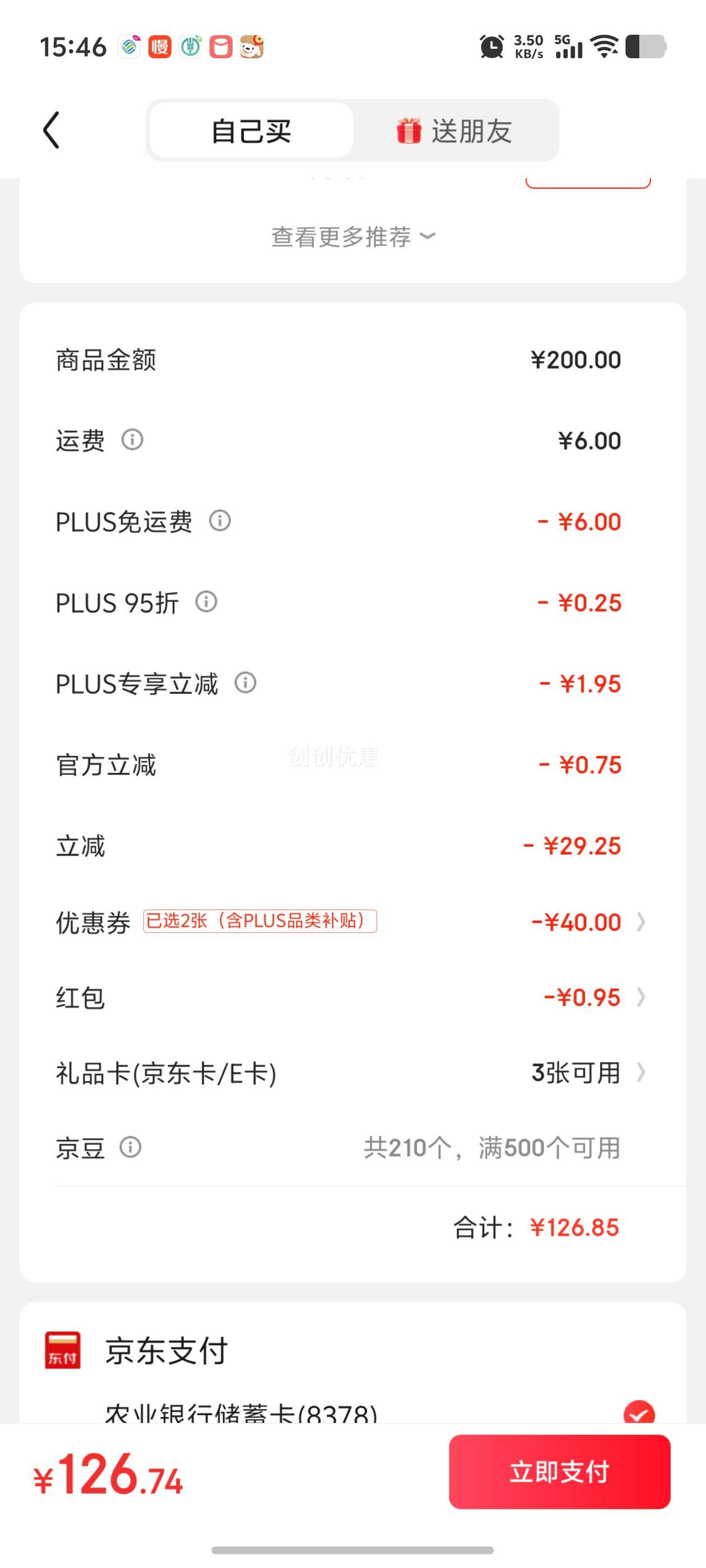Open the 红包 row
This screenshot has height=1568, width=706.
[352, 998]
